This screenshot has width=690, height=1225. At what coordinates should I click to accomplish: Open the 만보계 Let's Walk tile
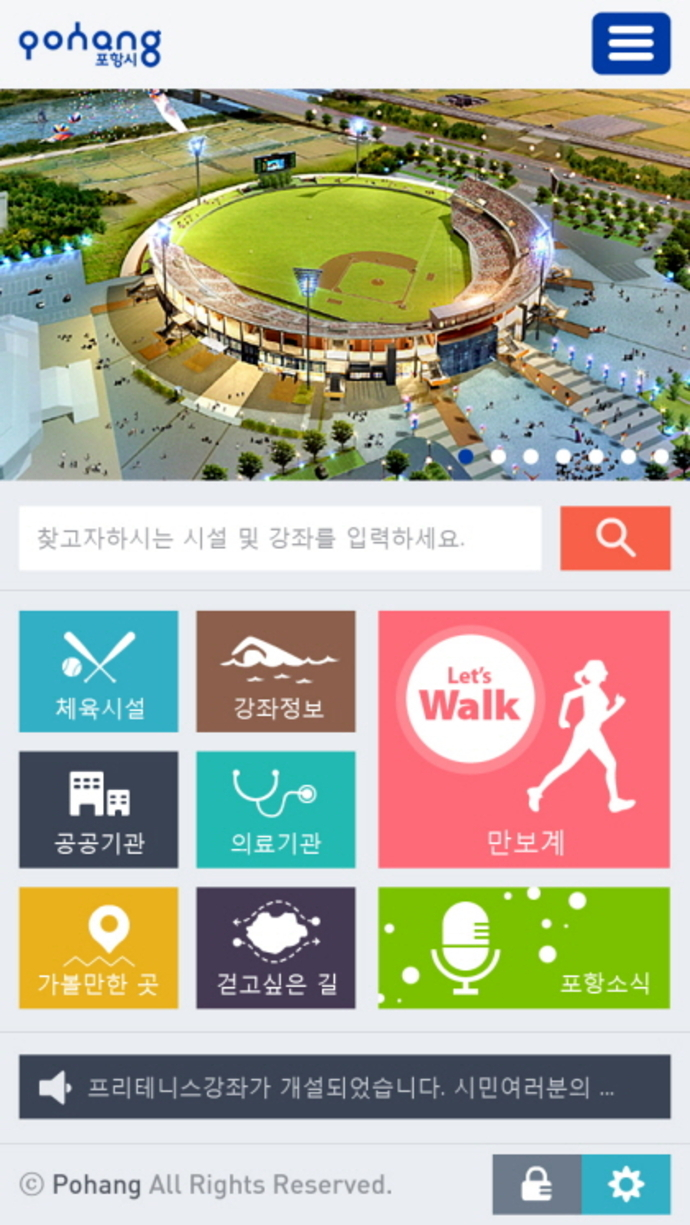(x=524, y=739)
